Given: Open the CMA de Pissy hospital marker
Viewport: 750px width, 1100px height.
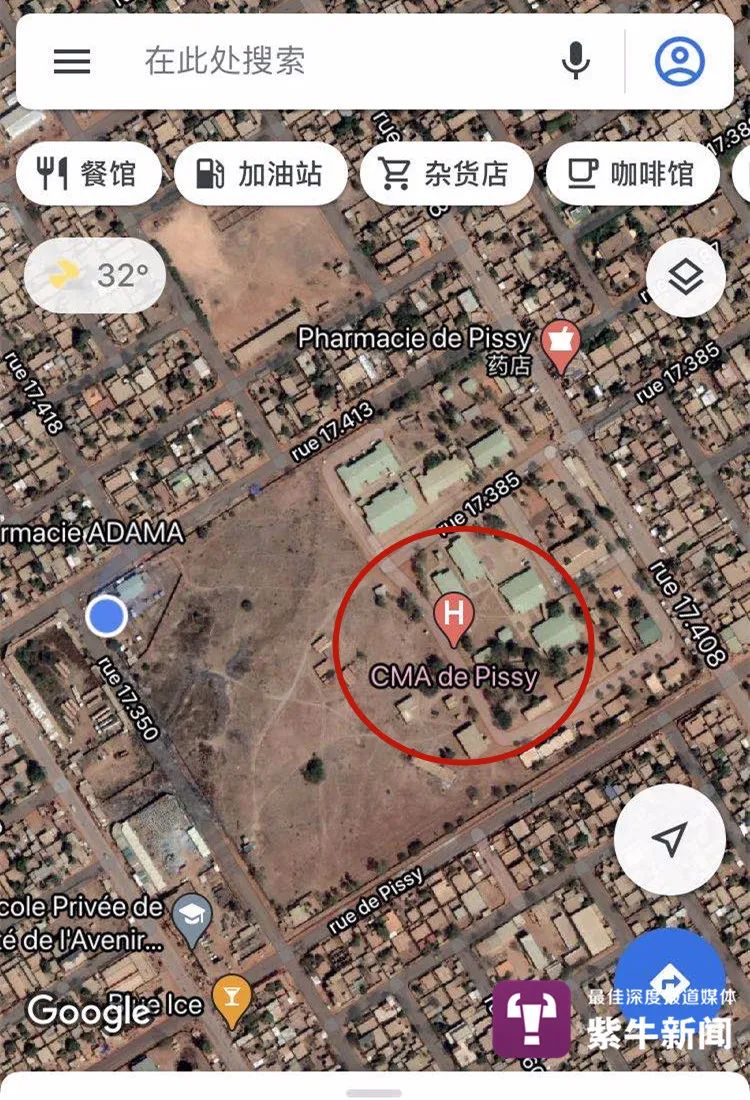Looking at the screenshot, I should (x=454, y=619).
